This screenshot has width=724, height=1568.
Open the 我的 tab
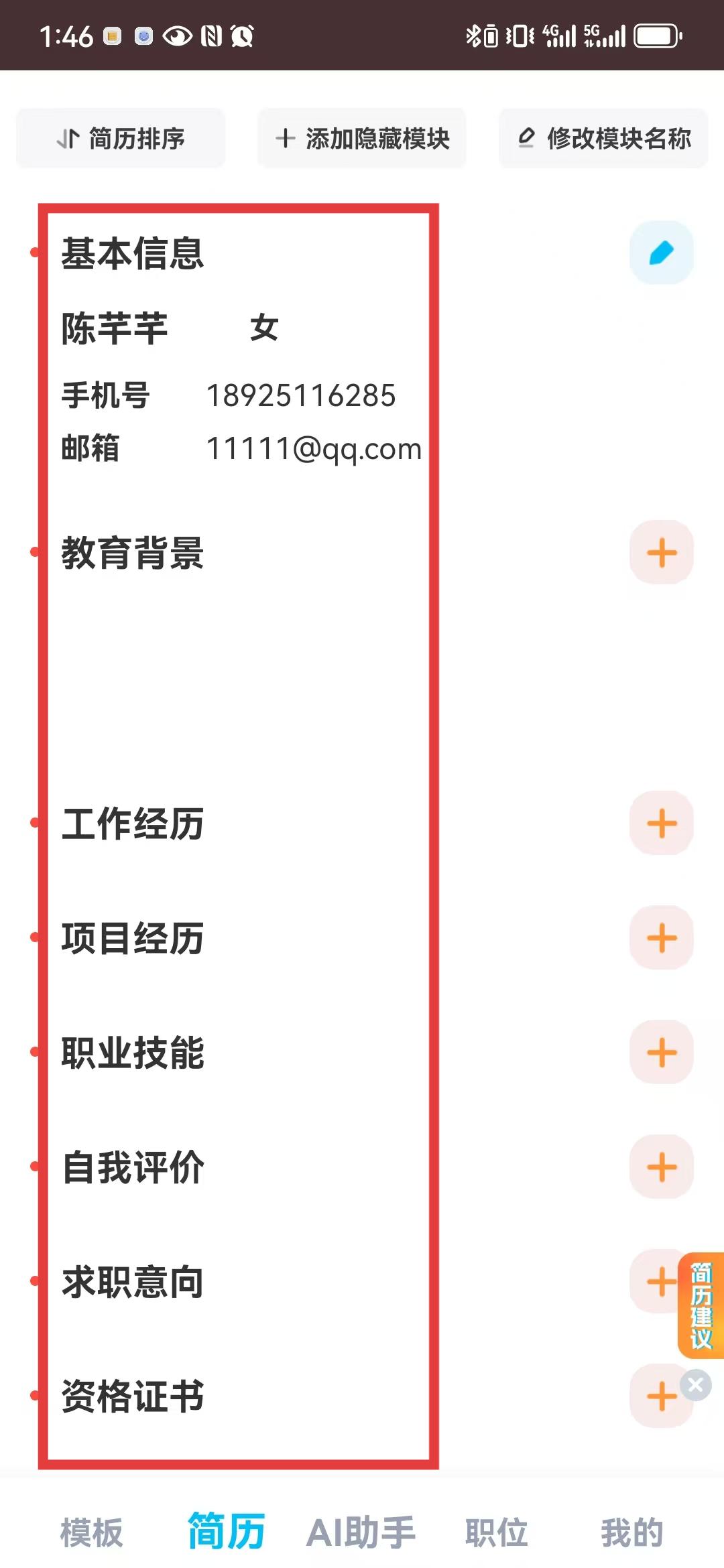click(632, 1532)
